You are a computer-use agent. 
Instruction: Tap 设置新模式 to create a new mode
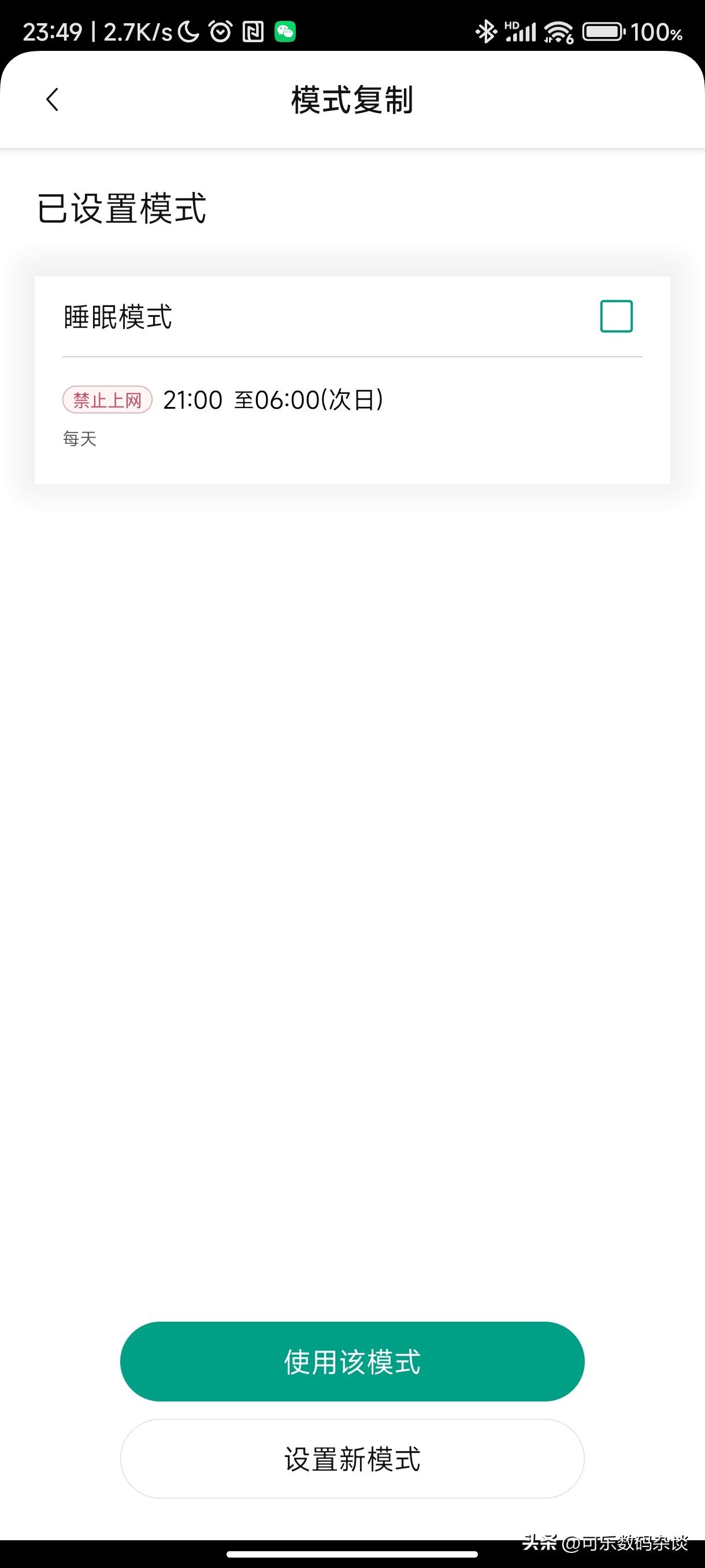tap(352, 1459)
